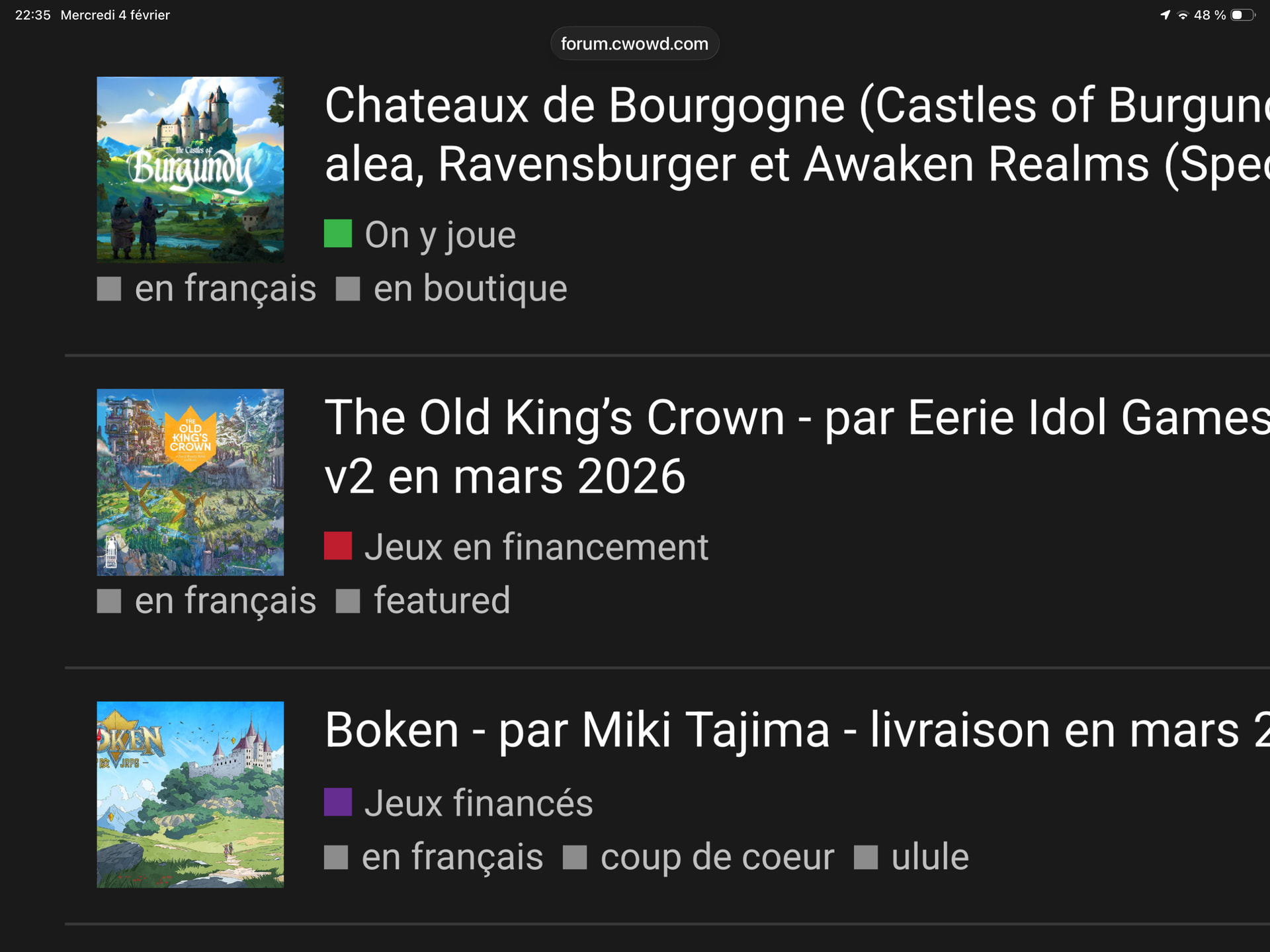Select en français tag under Boken
This screenshot has width=1270, height=952.
point(452,857)
